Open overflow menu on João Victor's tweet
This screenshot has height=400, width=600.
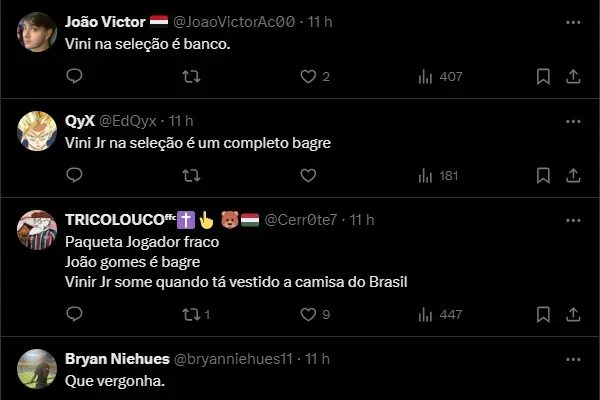click(x=573, y=21)
